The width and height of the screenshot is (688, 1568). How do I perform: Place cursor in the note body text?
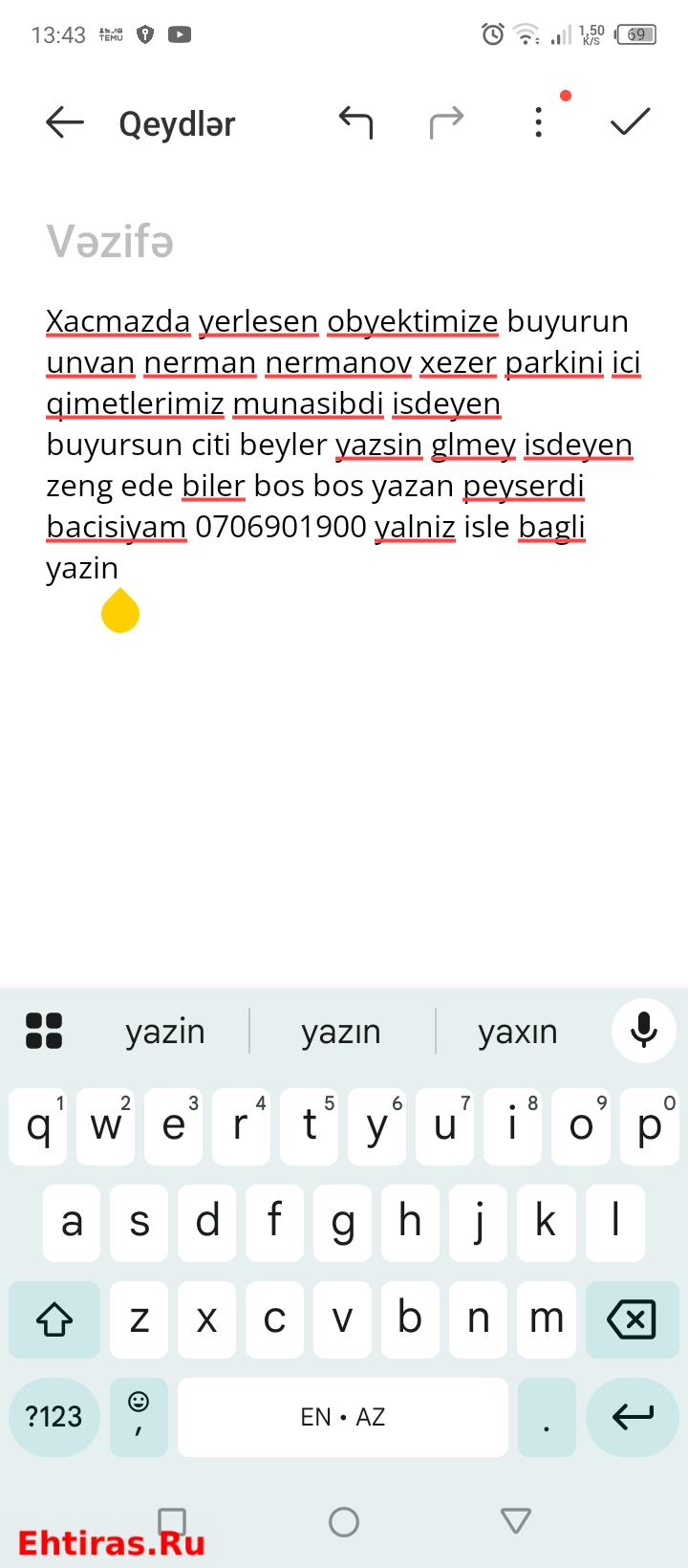point(344,445)
